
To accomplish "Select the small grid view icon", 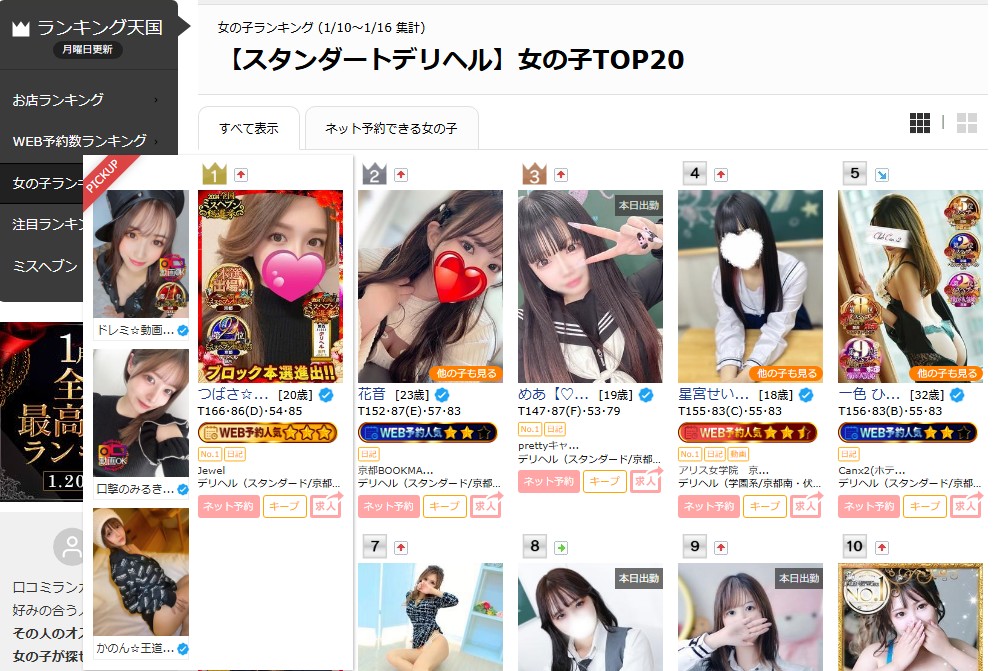I will (920, 123).
